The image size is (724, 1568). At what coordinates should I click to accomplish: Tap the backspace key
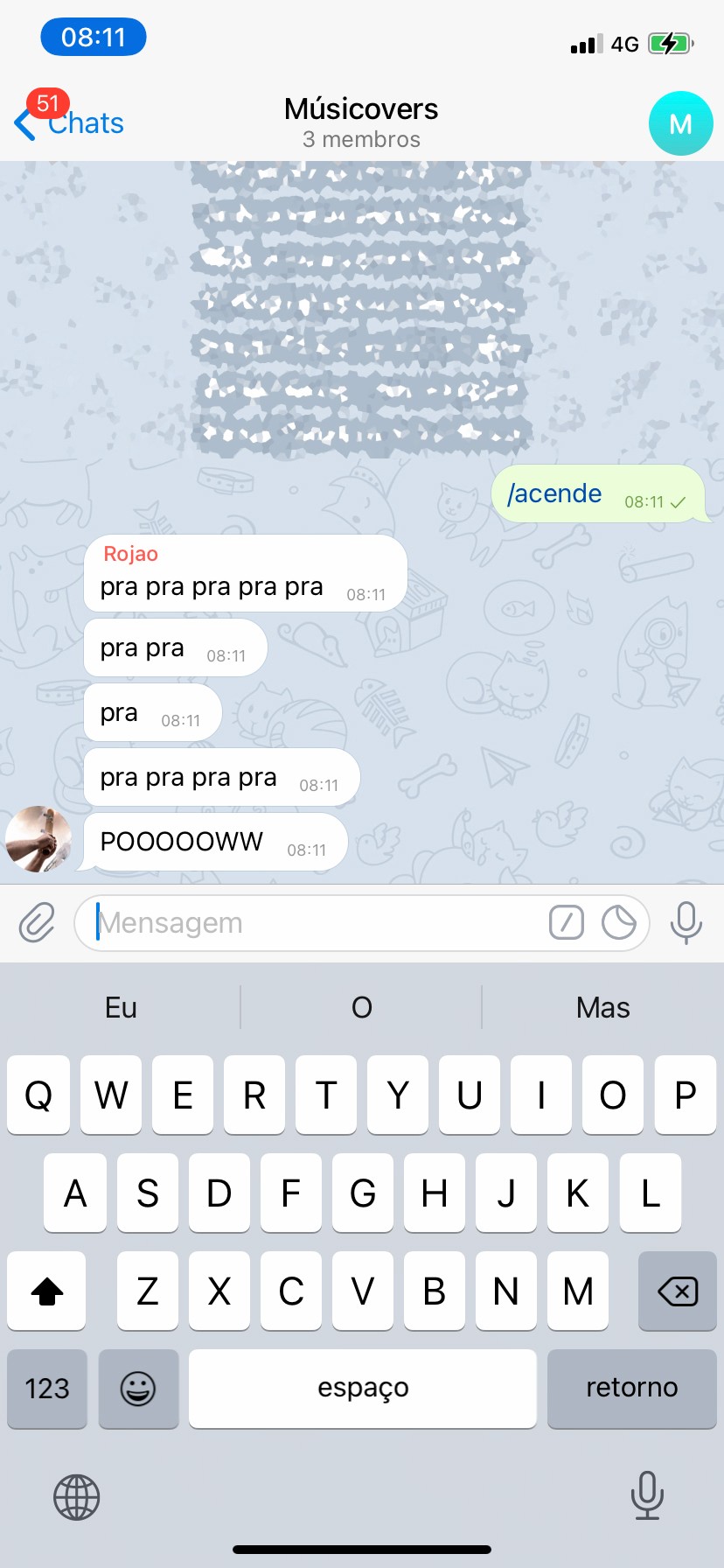tap(677, 1291)
